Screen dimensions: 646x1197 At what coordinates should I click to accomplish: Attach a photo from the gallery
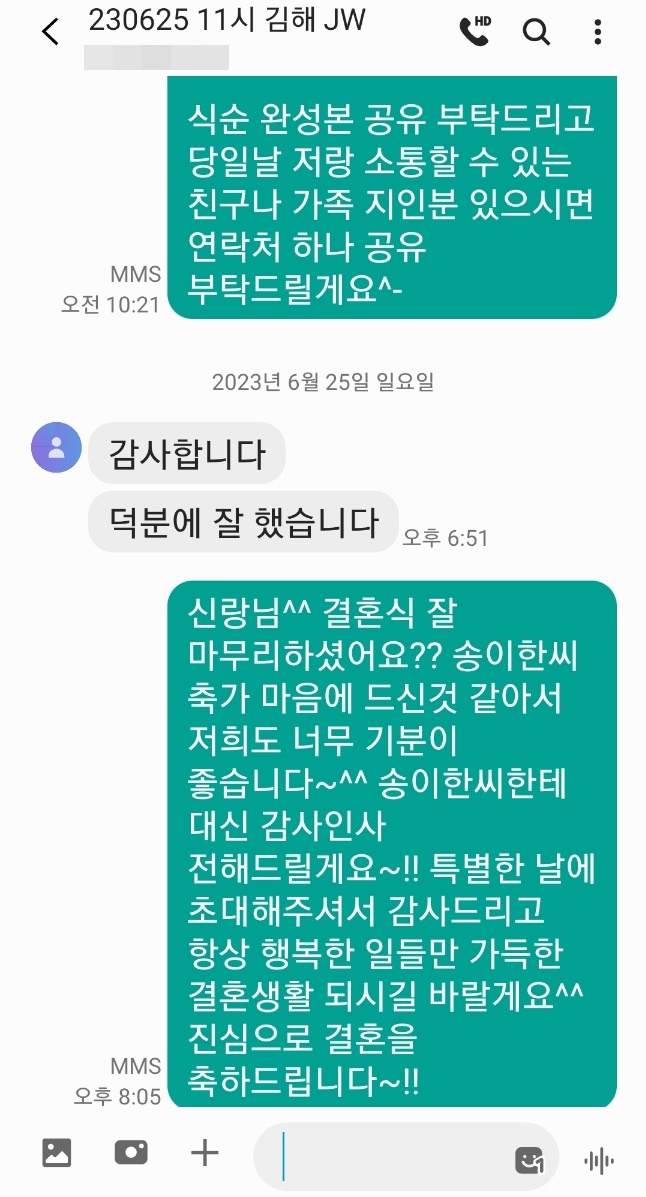tap(57, 1152)
